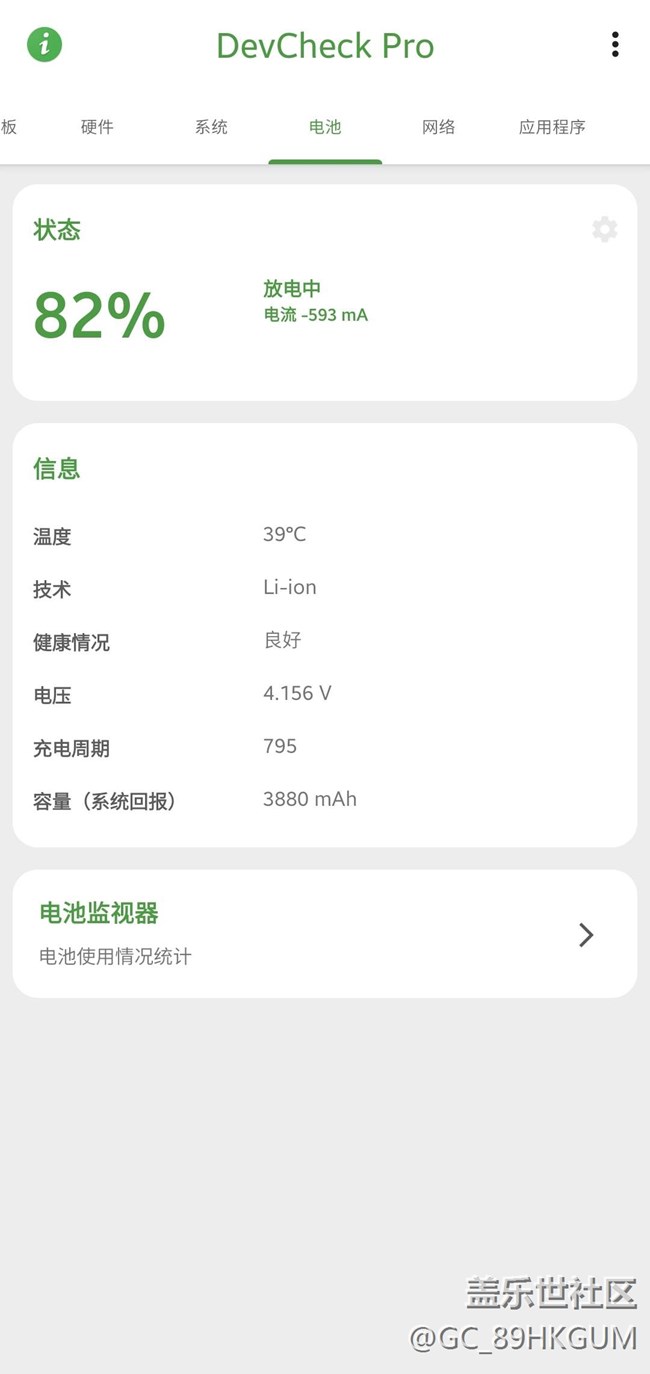Select the 电池 tab
The image size is (650, 1374).
[x=325, y=127]
